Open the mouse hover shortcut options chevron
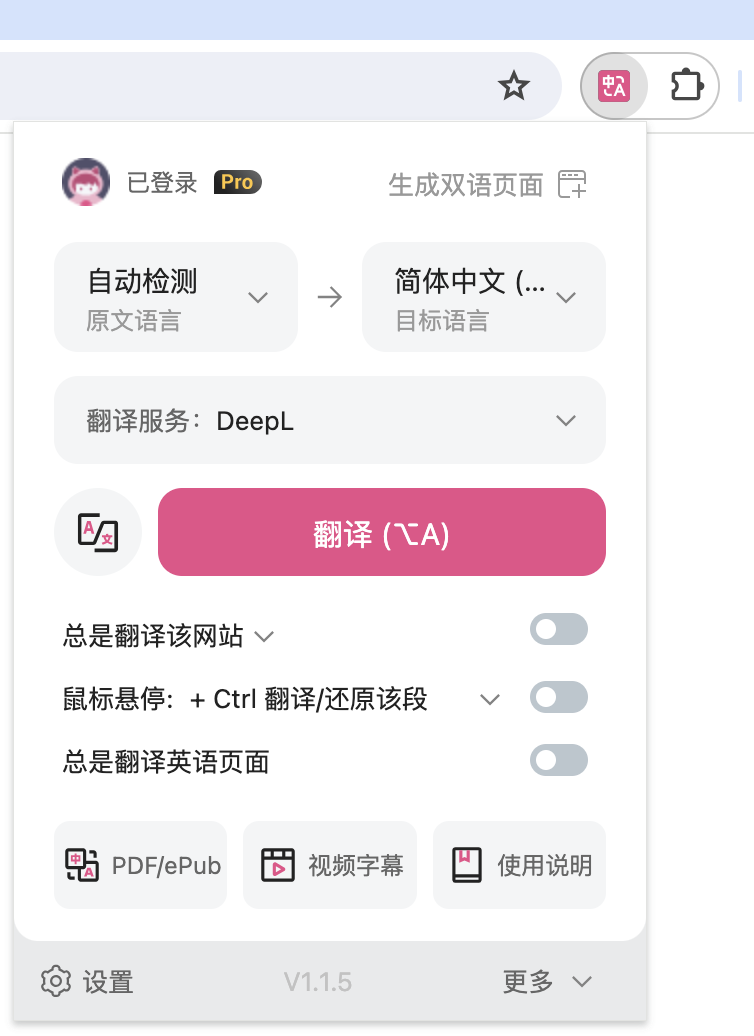 click(x=490, y=699)
